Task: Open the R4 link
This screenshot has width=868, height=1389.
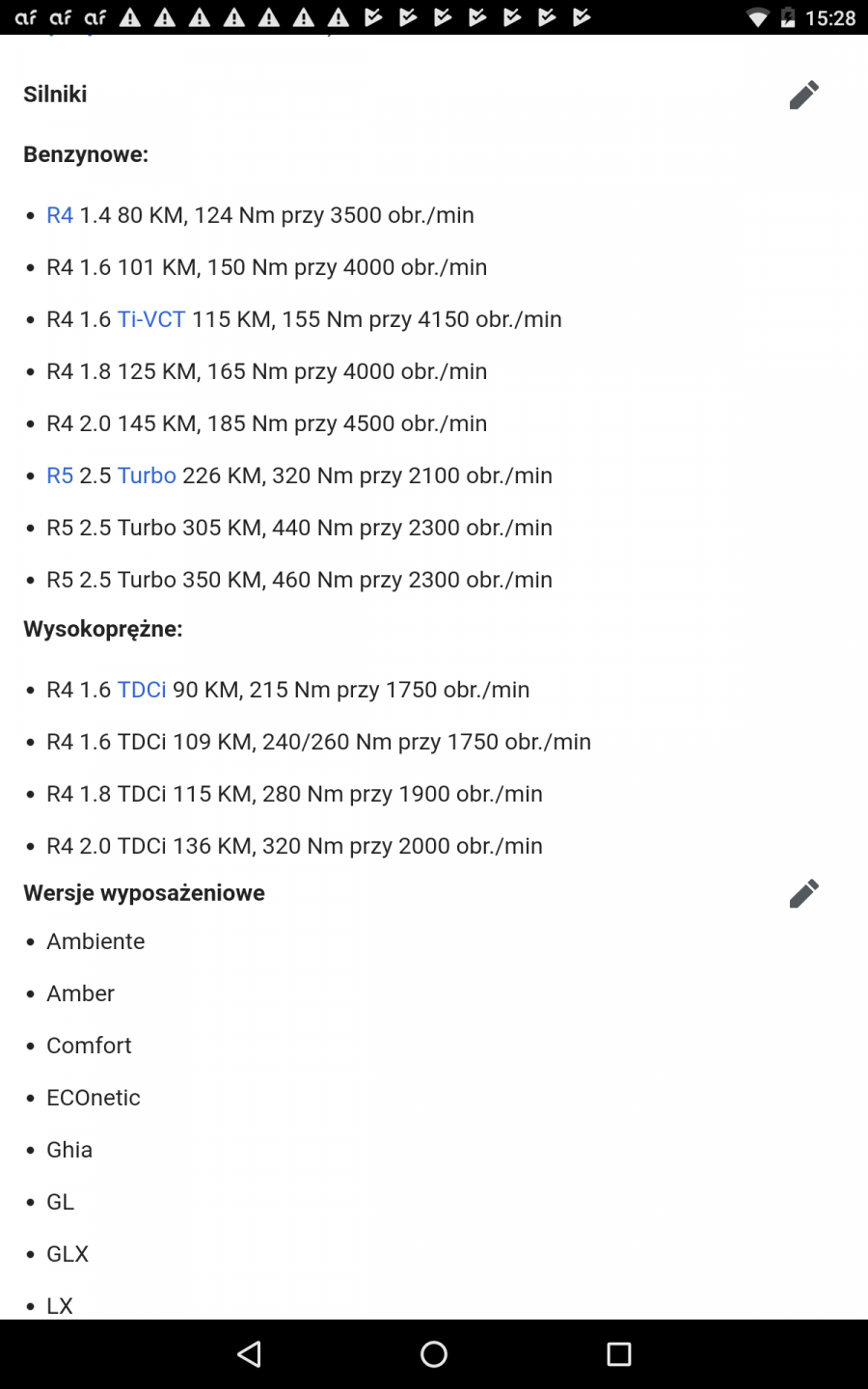Action: click(x=60, y=215)
